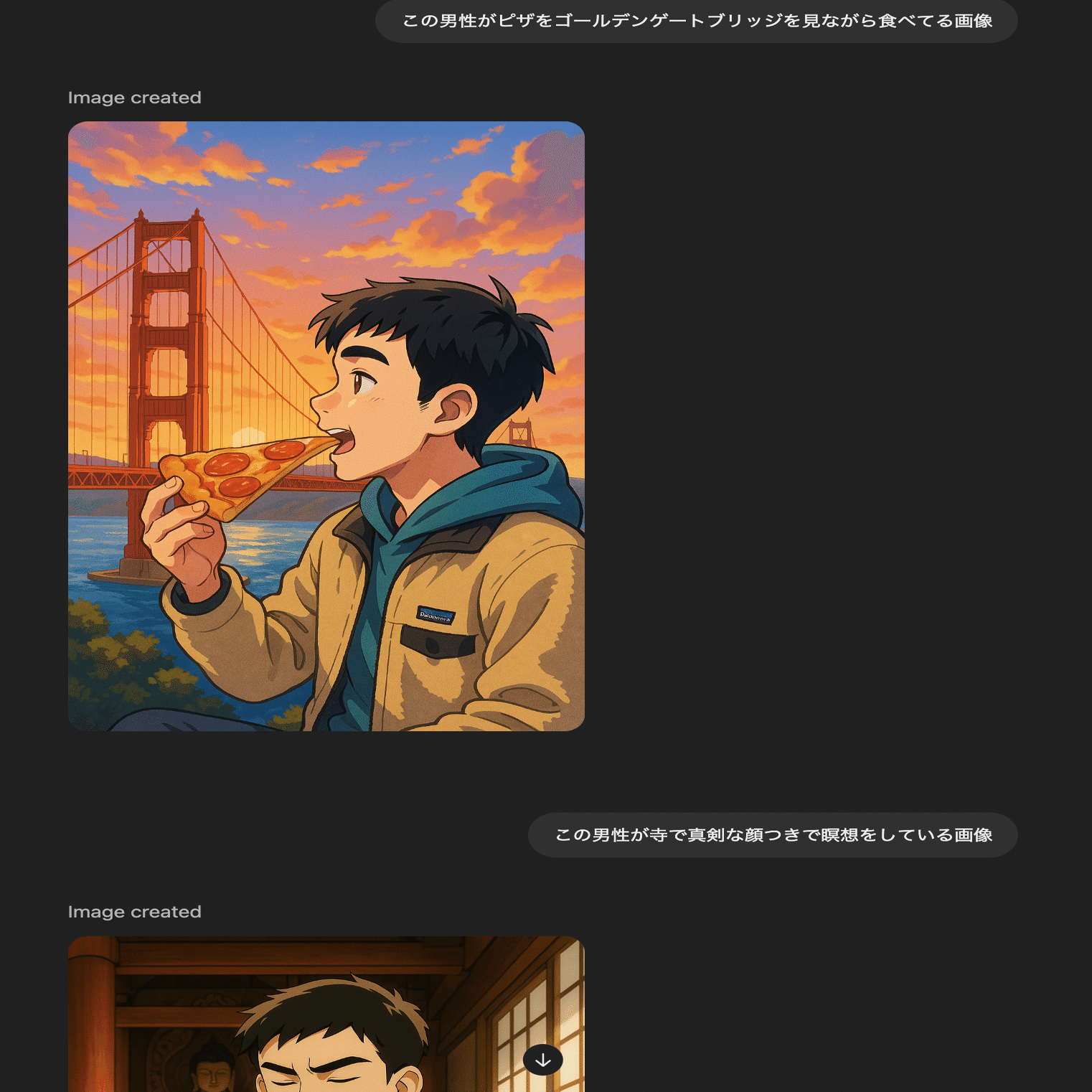The height and width of the screenshot is (1092, 1092).
Task: Open the Golden Gate Bridge pizza image
Action: click(x=326, y=426)
